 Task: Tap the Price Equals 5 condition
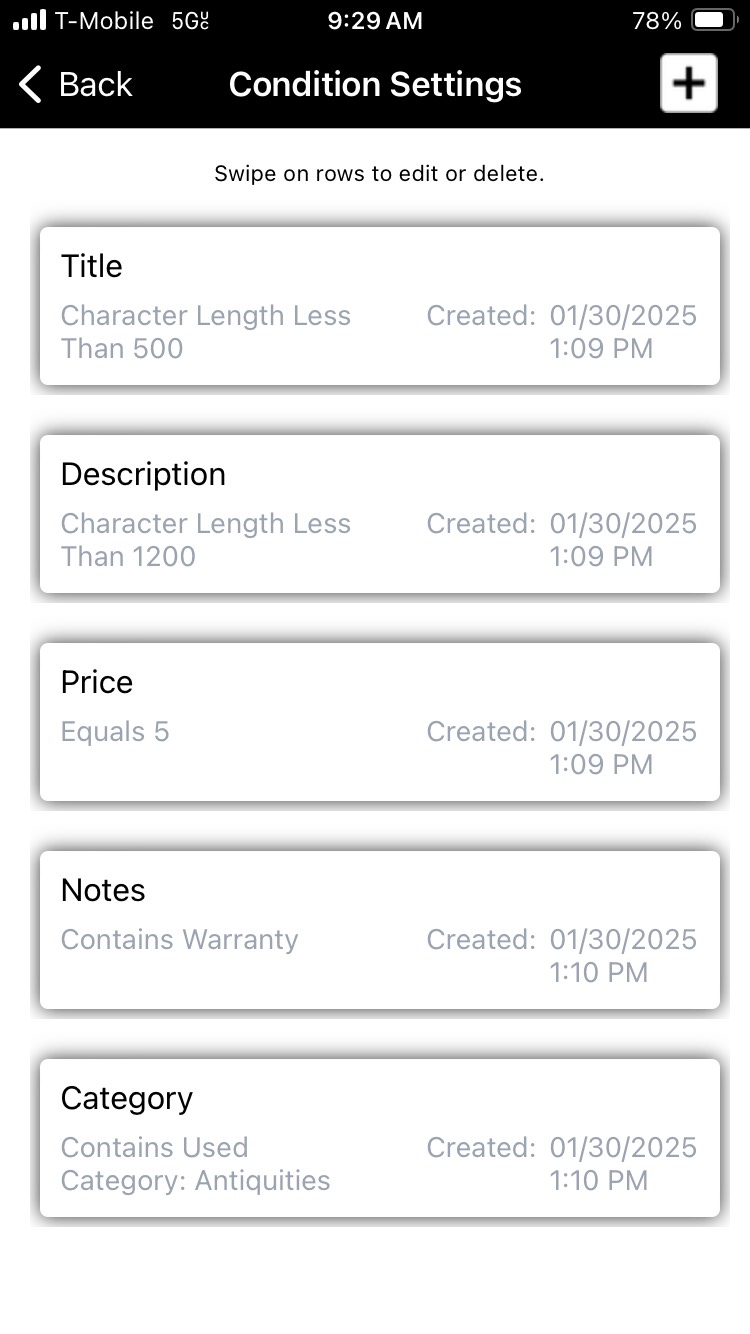tap(379, 722)
